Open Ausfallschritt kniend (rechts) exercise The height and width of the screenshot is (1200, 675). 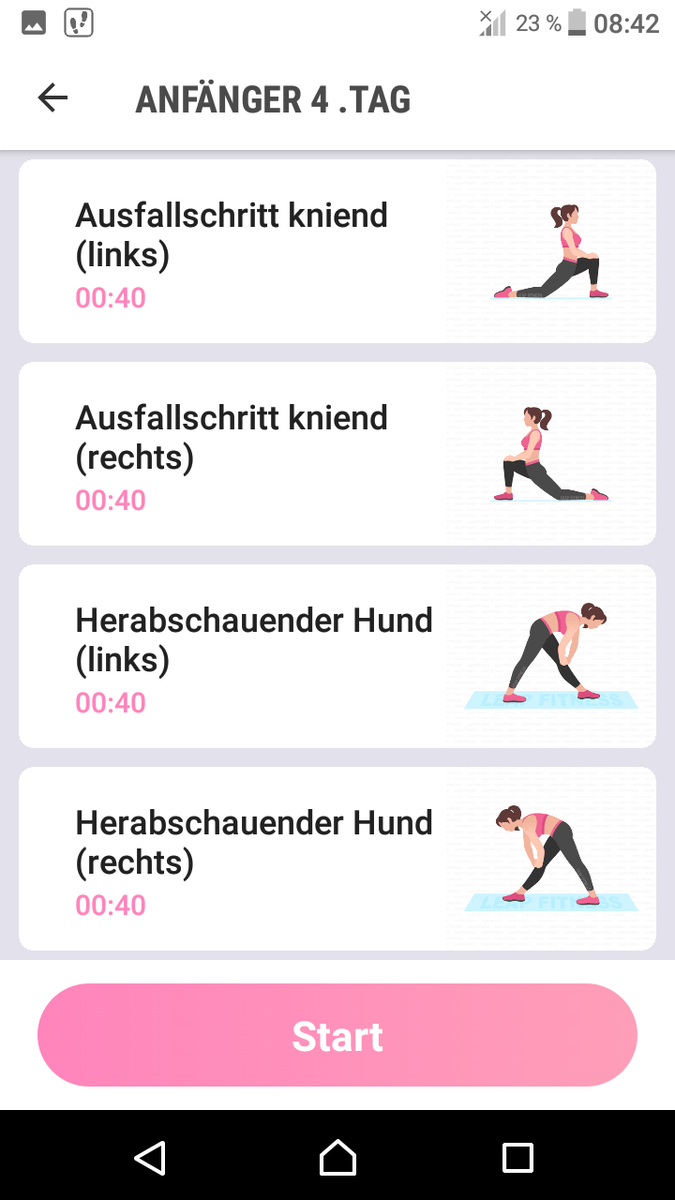pos(337,454)
